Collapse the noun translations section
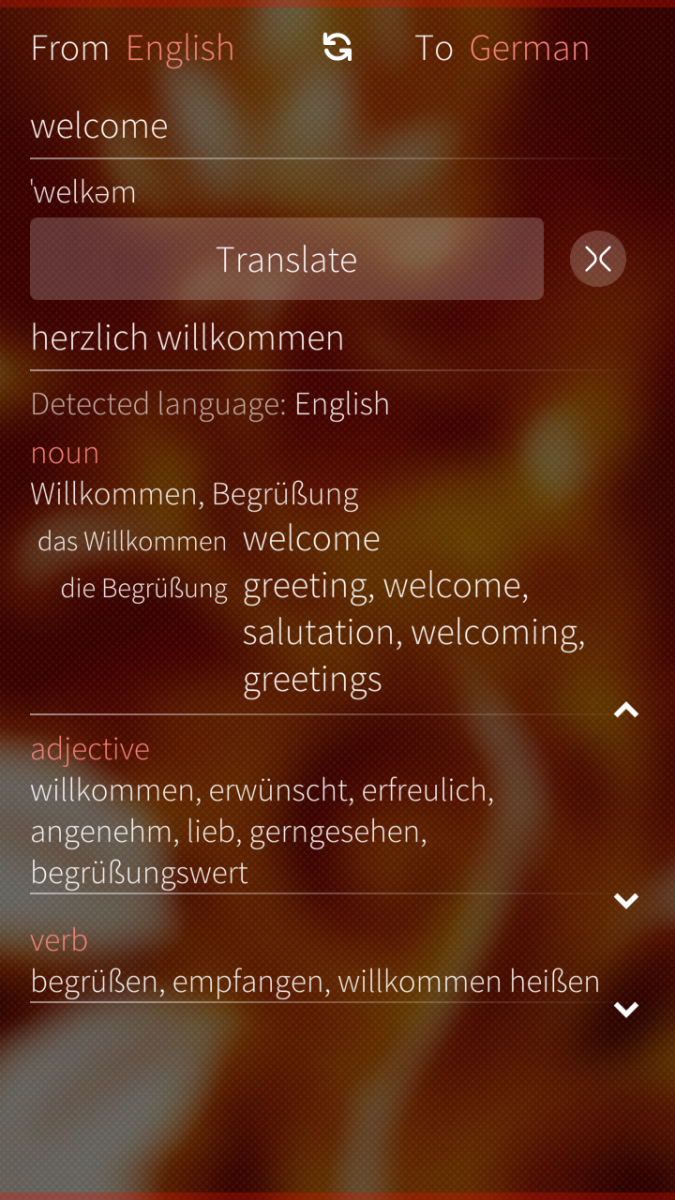Image resolution: width=675 pixels, height=1200 pixels. point(626,710)
